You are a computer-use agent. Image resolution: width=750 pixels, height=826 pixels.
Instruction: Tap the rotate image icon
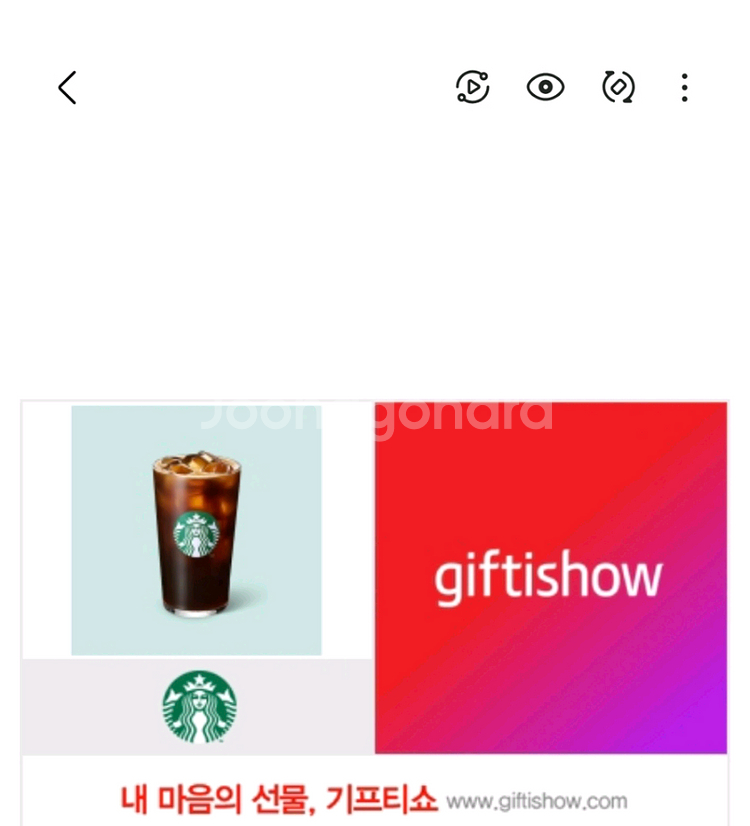(x=618, y=88)
